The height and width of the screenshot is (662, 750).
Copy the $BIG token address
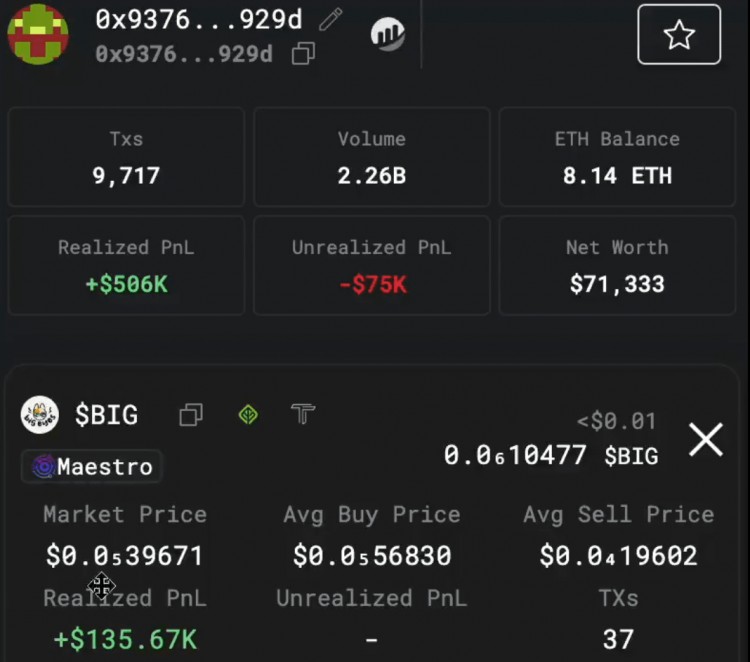(x=190, y=415)
